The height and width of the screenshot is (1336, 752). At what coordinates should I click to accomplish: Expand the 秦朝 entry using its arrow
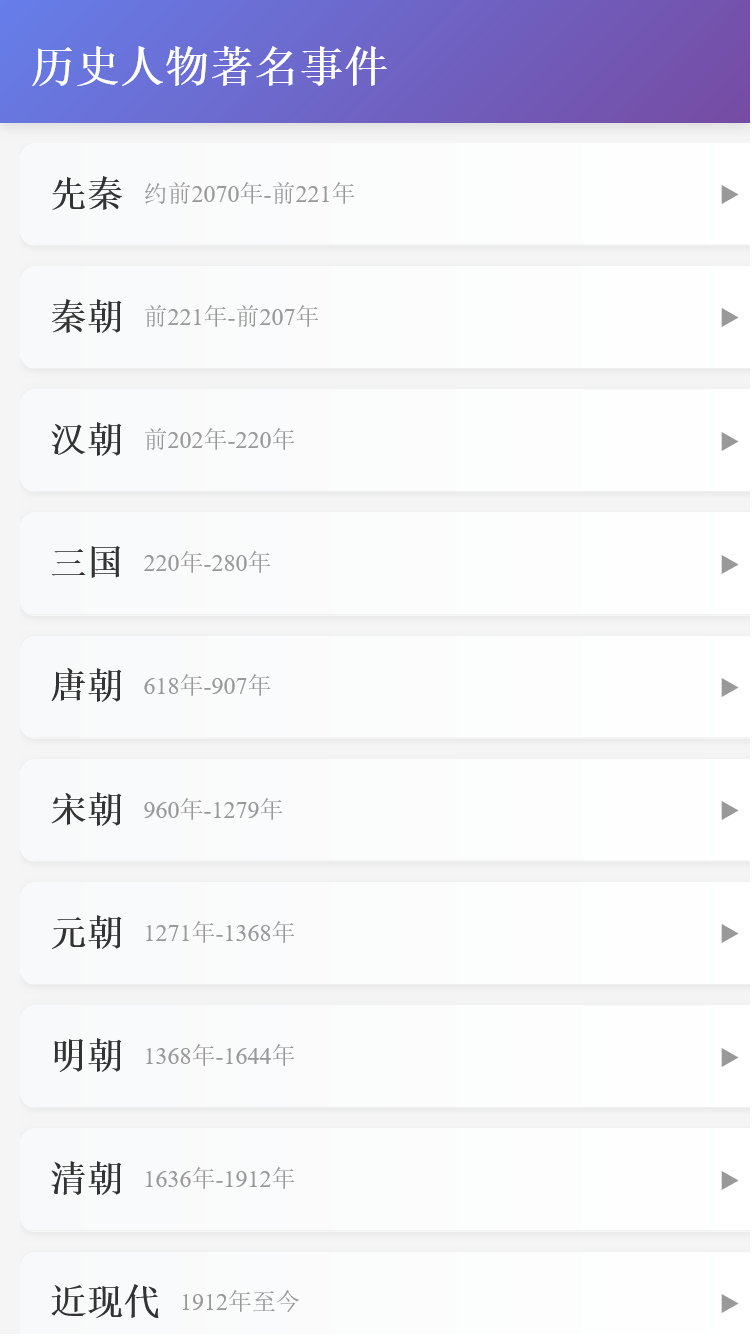(x=729, y=318)
